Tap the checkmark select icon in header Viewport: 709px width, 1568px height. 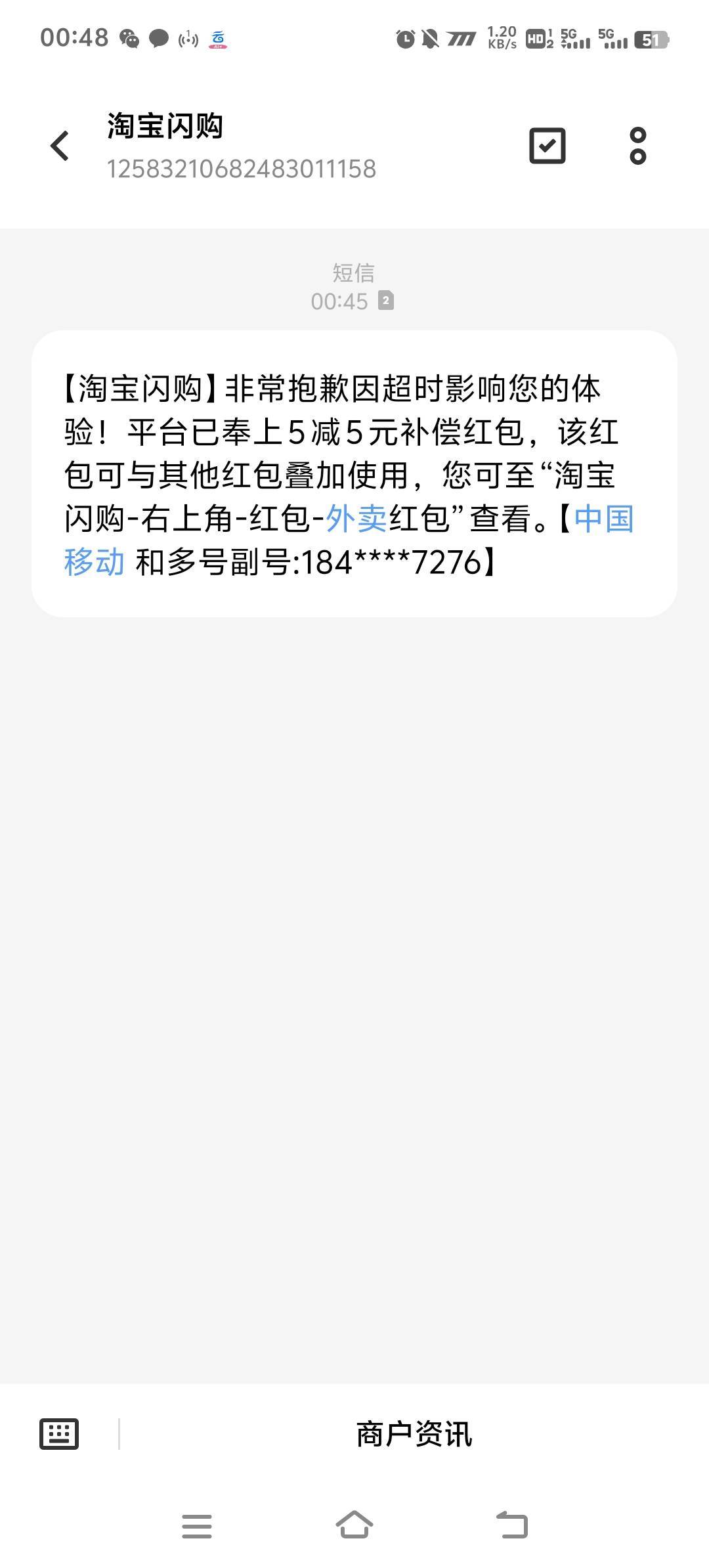pos(547,146)
